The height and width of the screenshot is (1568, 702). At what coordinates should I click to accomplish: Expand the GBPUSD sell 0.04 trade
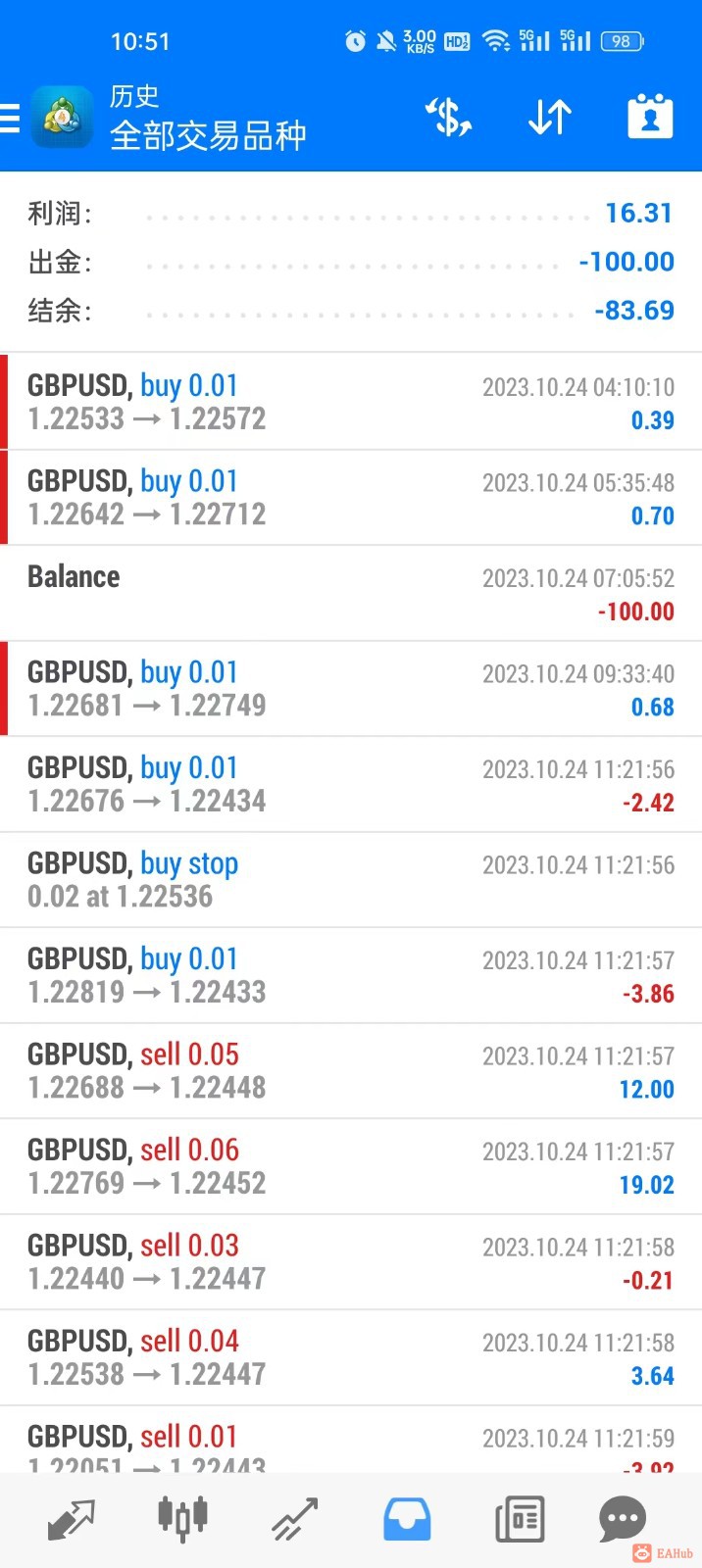pos(351,1357)
